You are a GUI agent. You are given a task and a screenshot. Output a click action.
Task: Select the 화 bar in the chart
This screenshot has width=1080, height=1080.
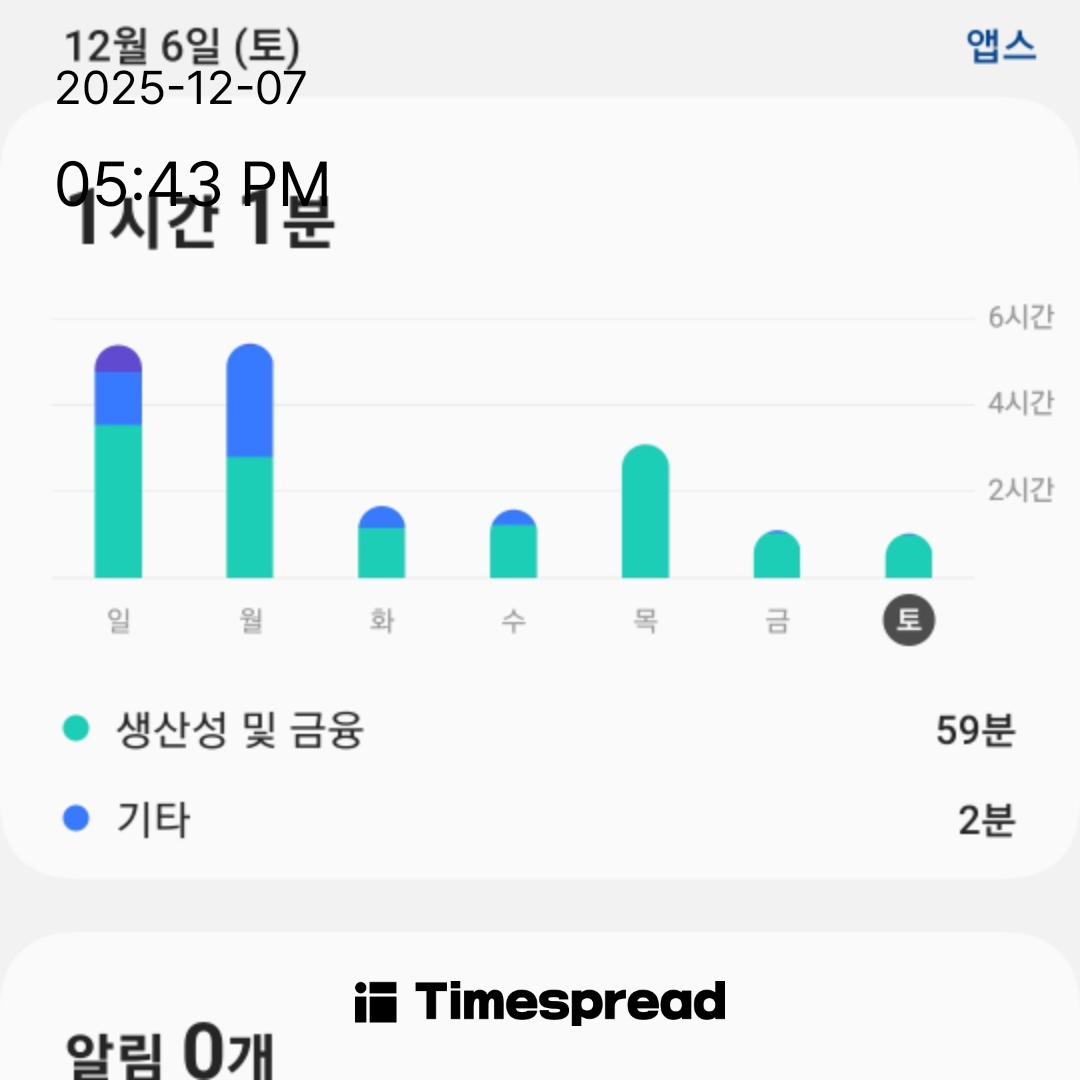pos(381,543)
